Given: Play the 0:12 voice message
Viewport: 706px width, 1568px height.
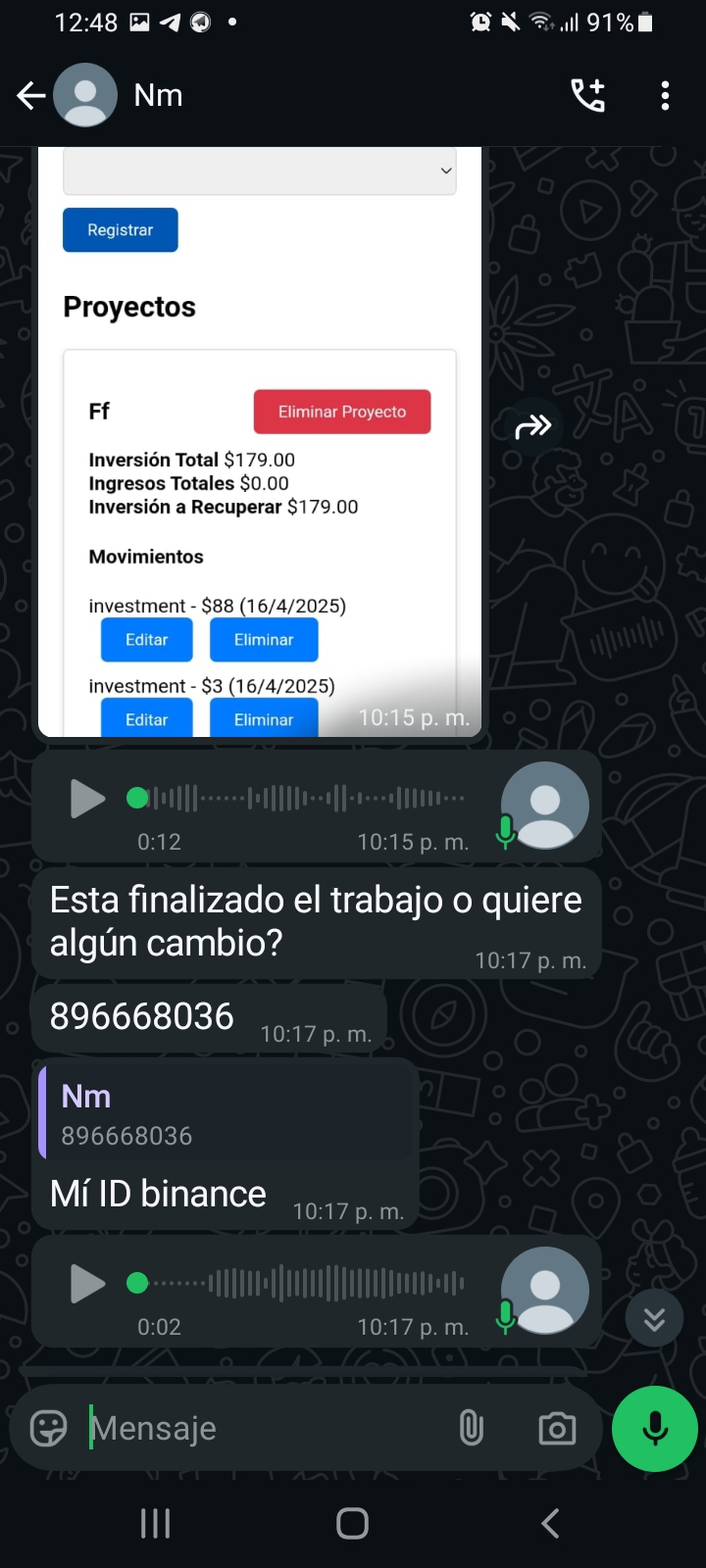Looking at the screenshot, I should pyautogui.click(x=87, y=799).
